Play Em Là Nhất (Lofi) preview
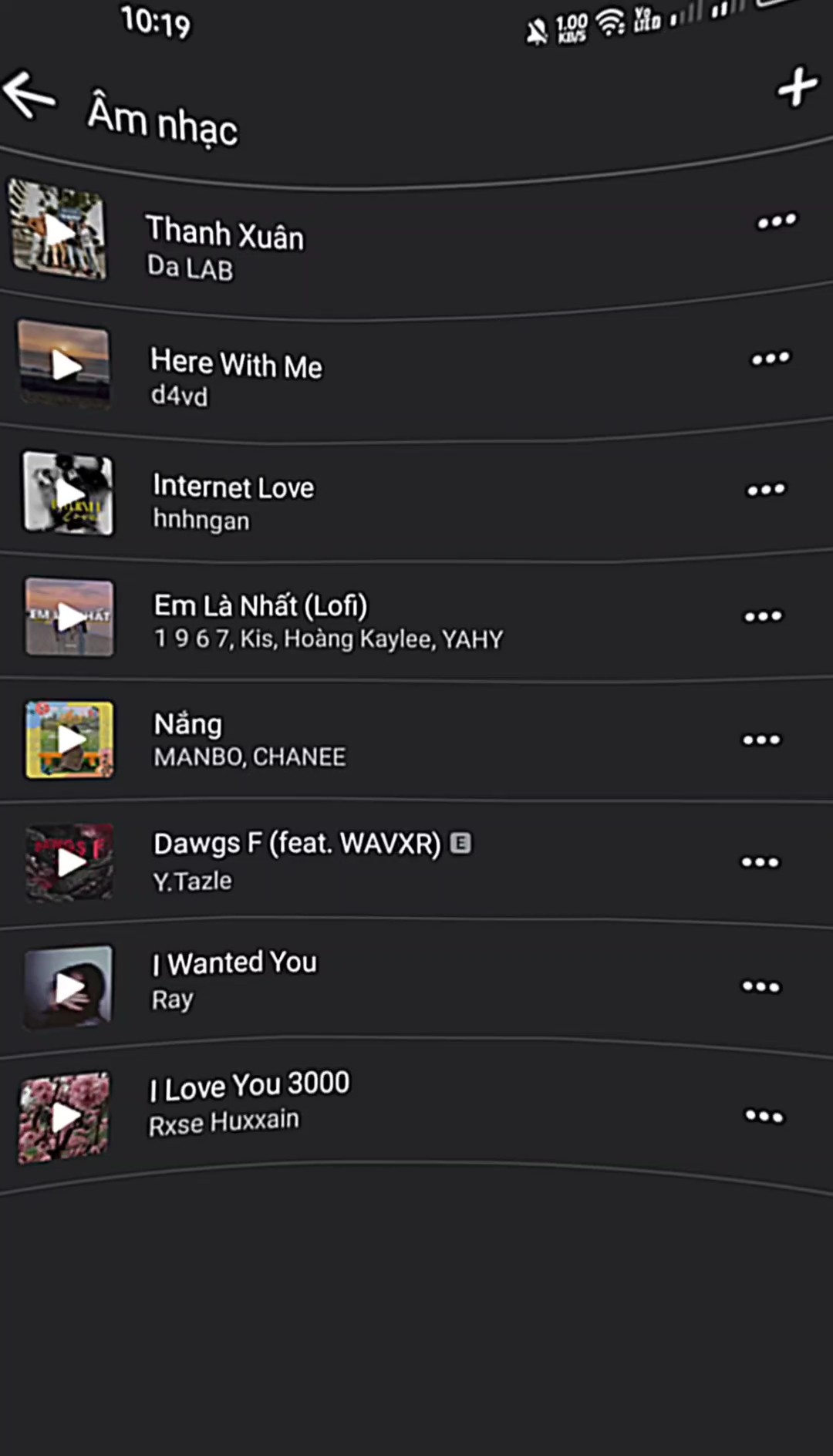 pyautogui.click(x=70, y=617)
